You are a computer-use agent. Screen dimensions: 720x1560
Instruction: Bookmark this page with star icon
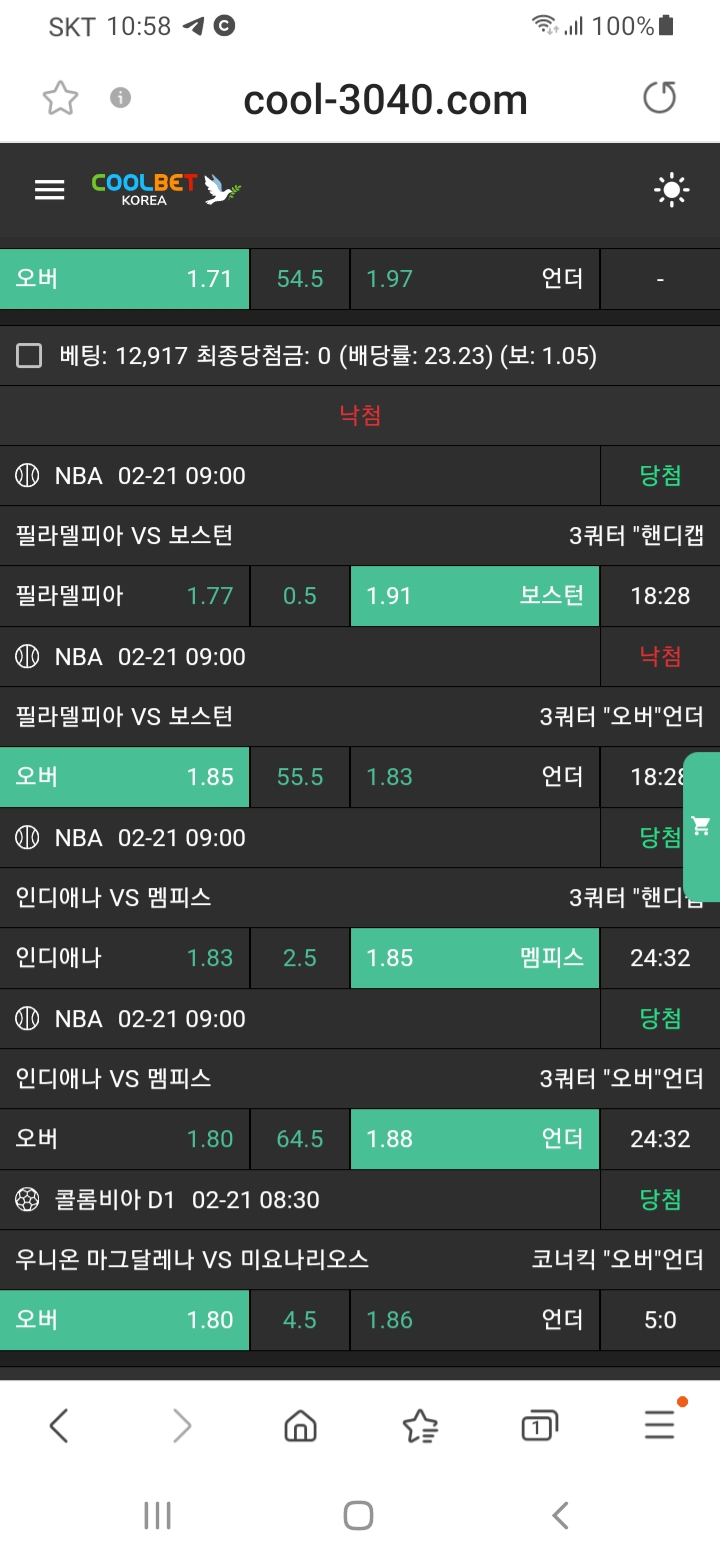[60, 98]
